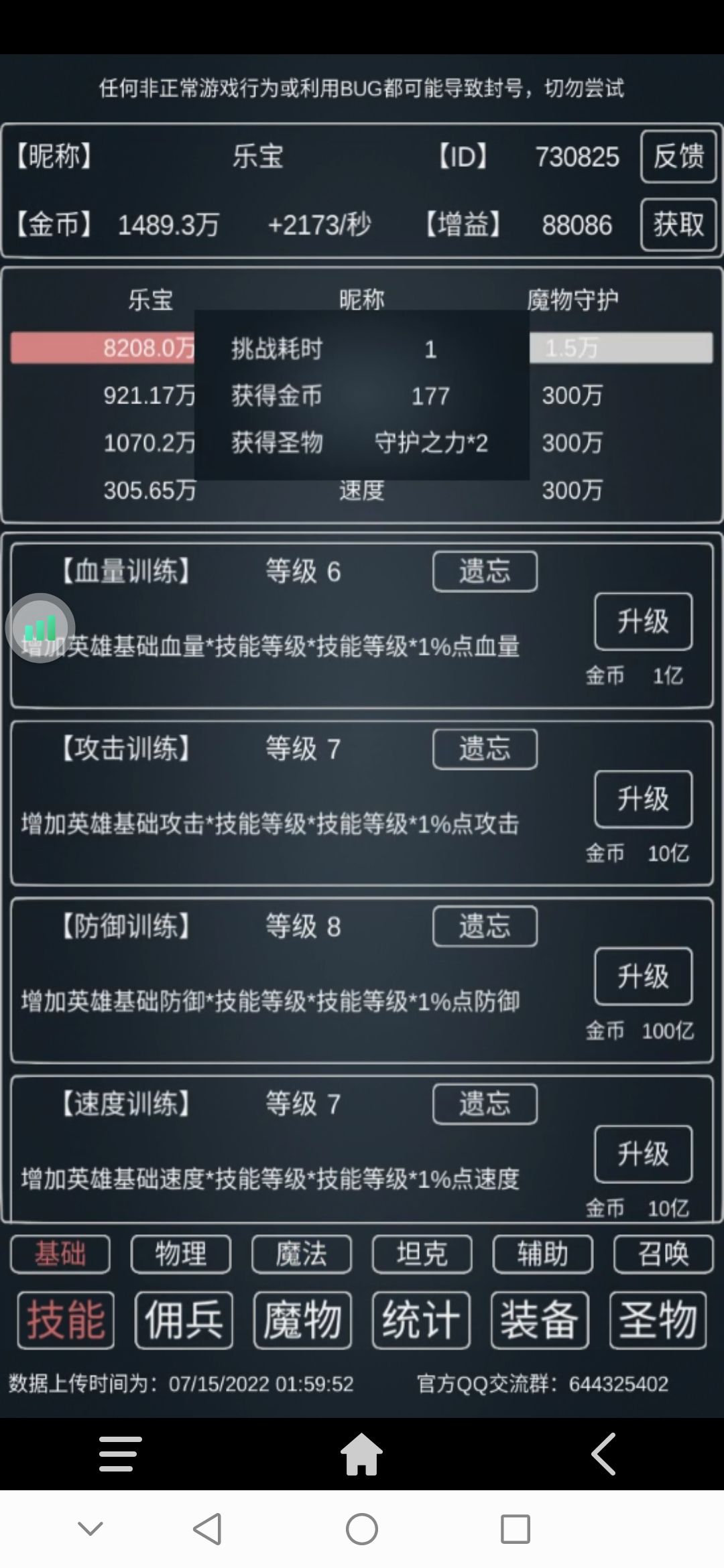Viewport: 724px width, 1568px height.
Task: Select the leaderboard row showing 921.17万
Action: click(147, 395)
